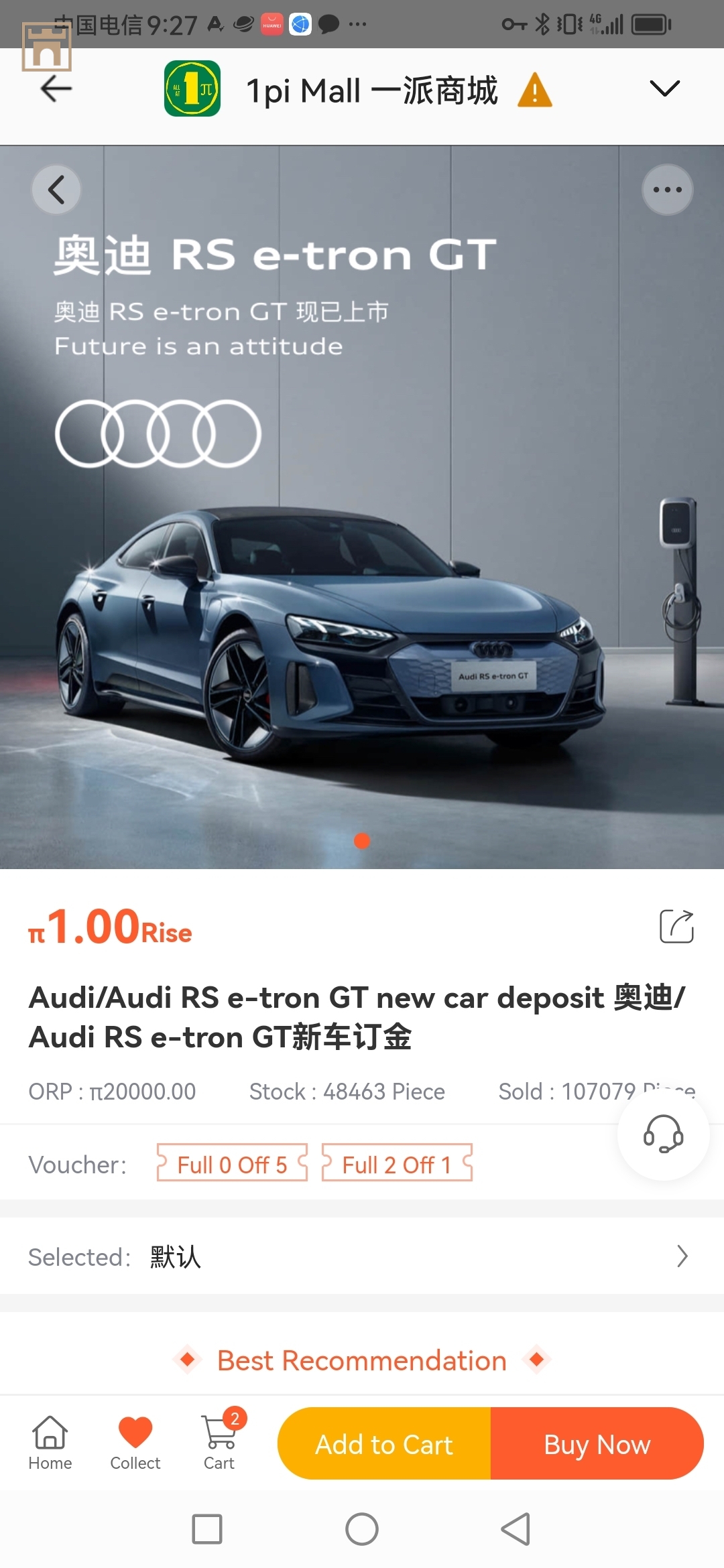The height and width of the screenshot is (1568, 724).
Task: Add the Audi deposit to cart
Action: (384, 1445)
